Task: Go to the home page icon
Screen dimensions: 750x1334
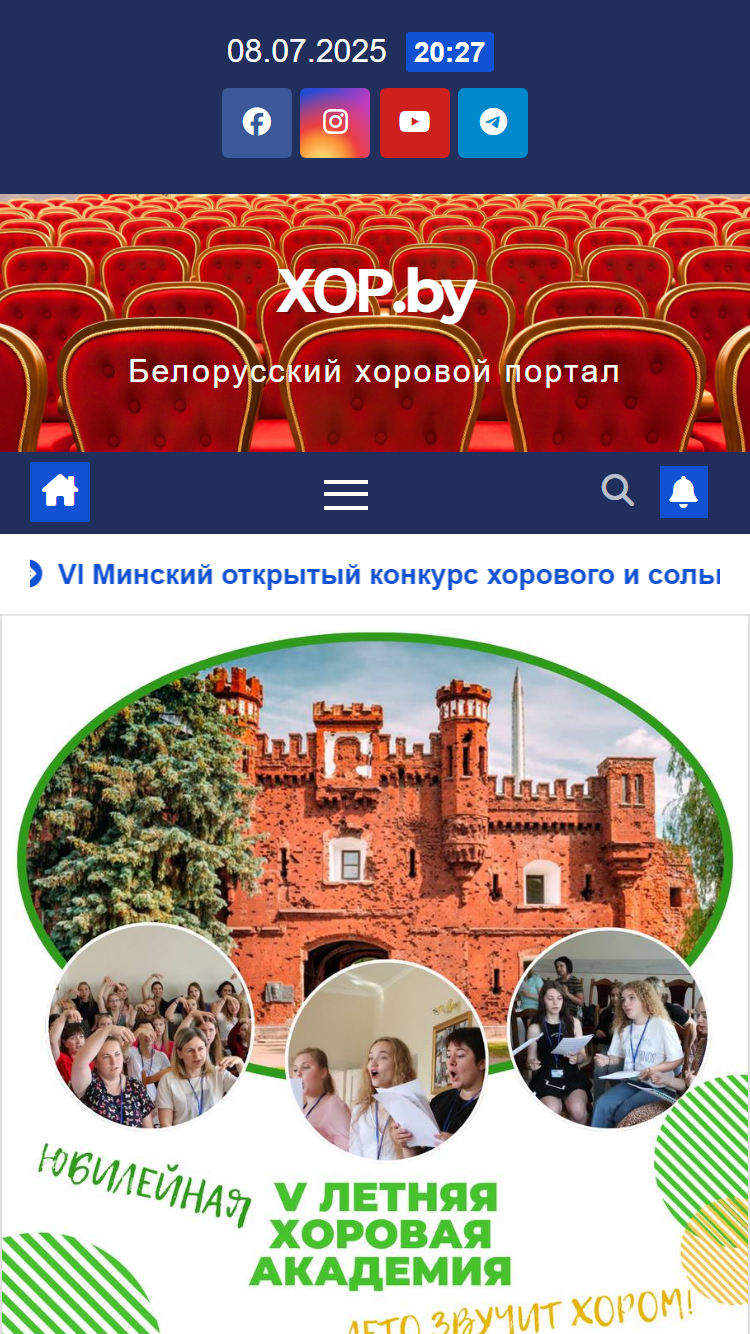Action: (x=60, y=492)
